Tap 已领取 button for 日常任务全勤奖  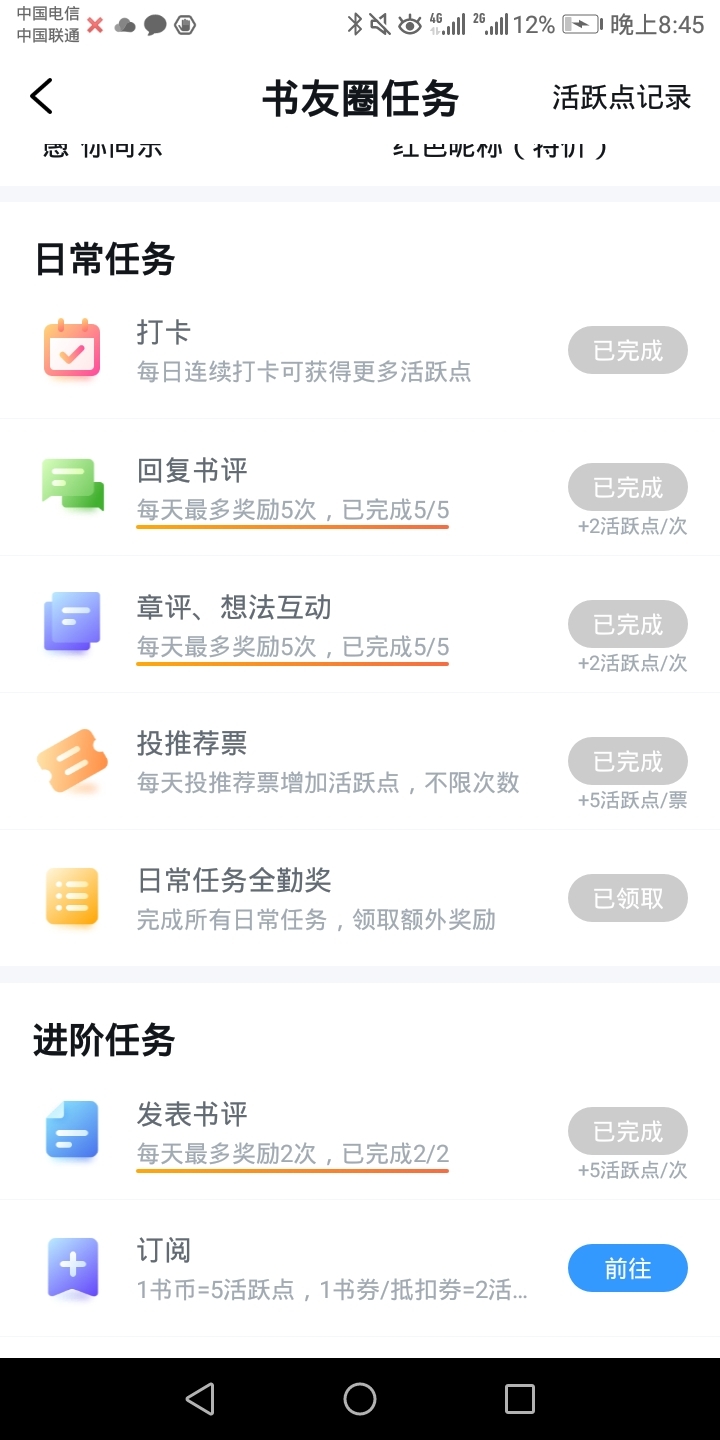[628, 898]
